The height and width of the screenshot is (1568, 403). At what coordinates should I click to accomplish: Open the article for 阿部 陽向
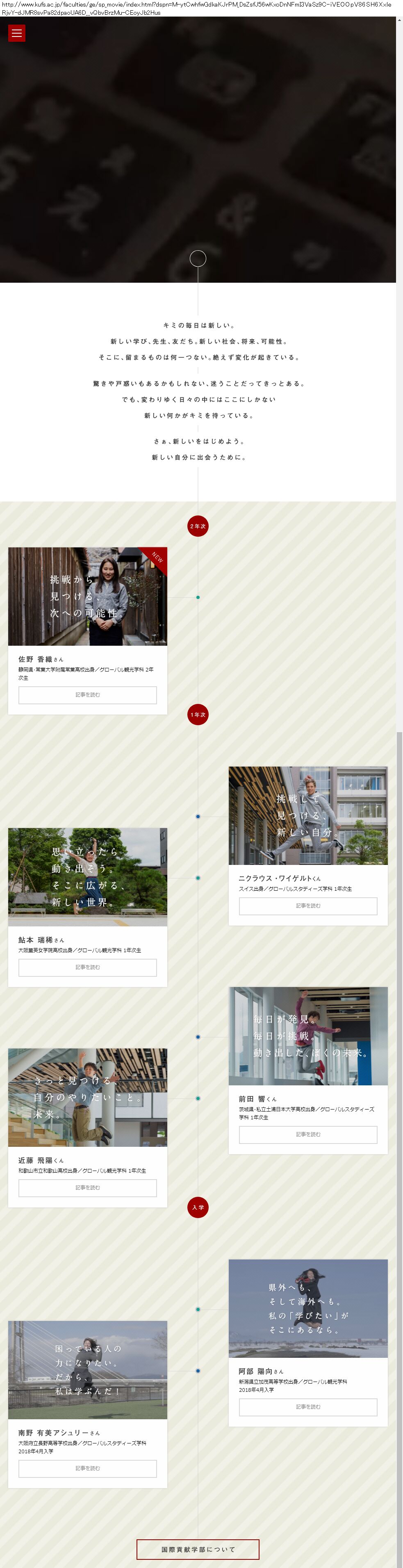308,1407
